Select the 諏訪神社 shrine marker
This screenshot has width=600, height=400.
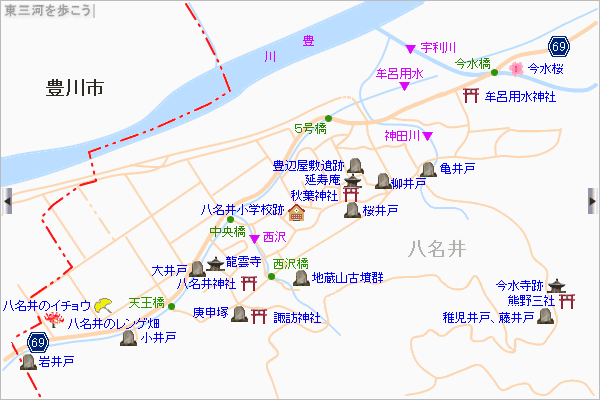[x=262, y=316]
